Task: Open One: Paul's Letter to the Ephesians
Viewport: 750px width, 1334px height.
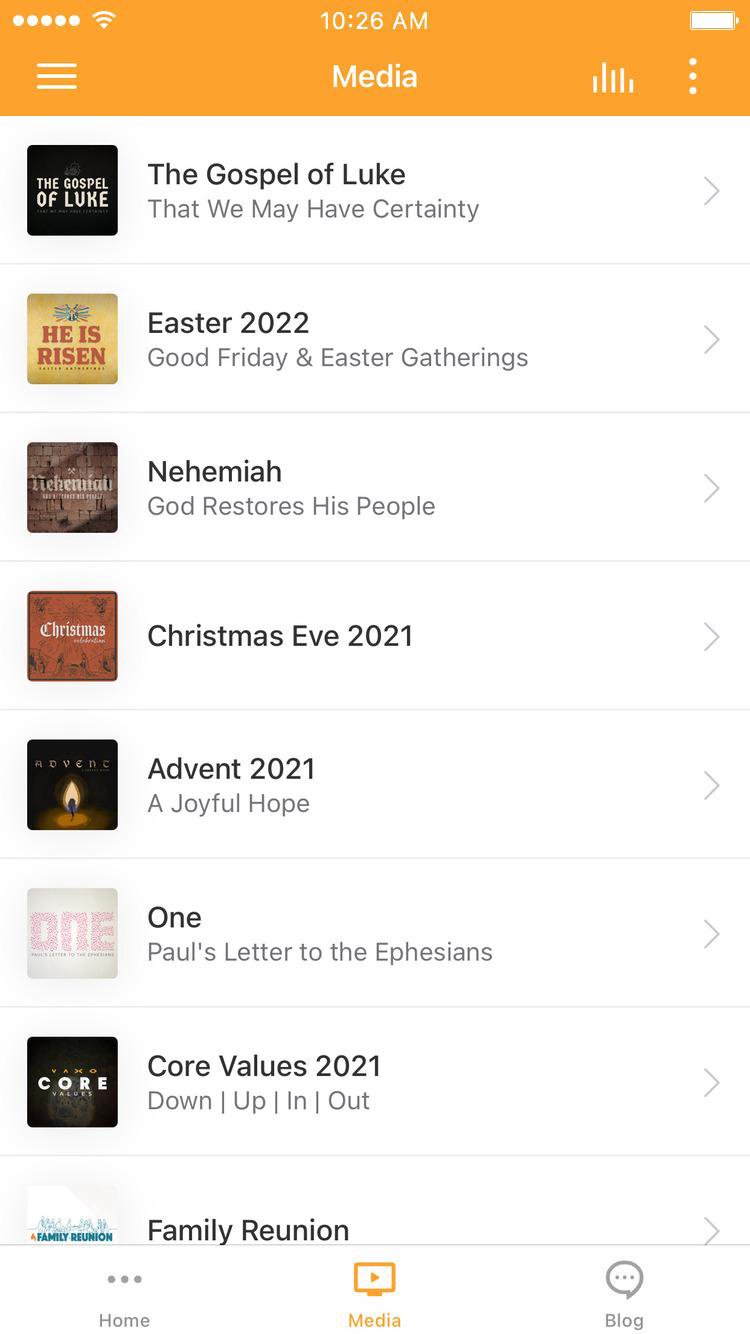Action: [375, 934]
